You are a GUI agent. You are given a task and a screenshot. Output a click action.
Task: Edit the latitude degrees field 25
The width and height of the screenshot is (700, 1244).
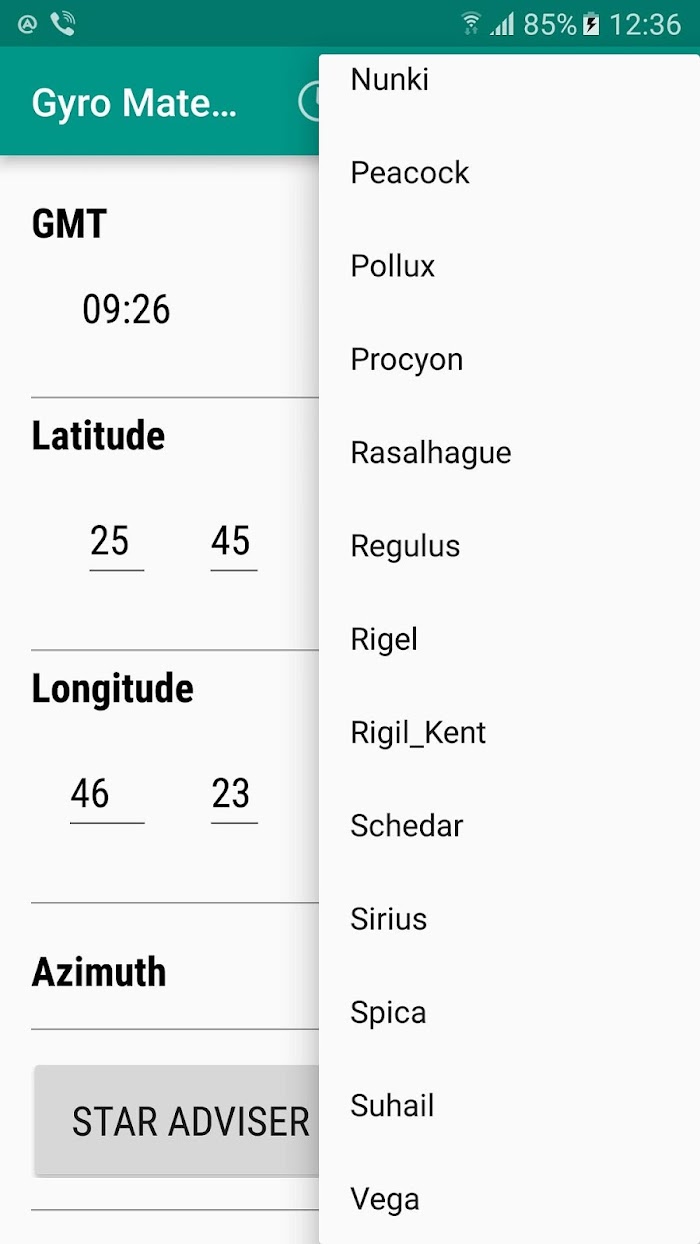tap(117, 542)
